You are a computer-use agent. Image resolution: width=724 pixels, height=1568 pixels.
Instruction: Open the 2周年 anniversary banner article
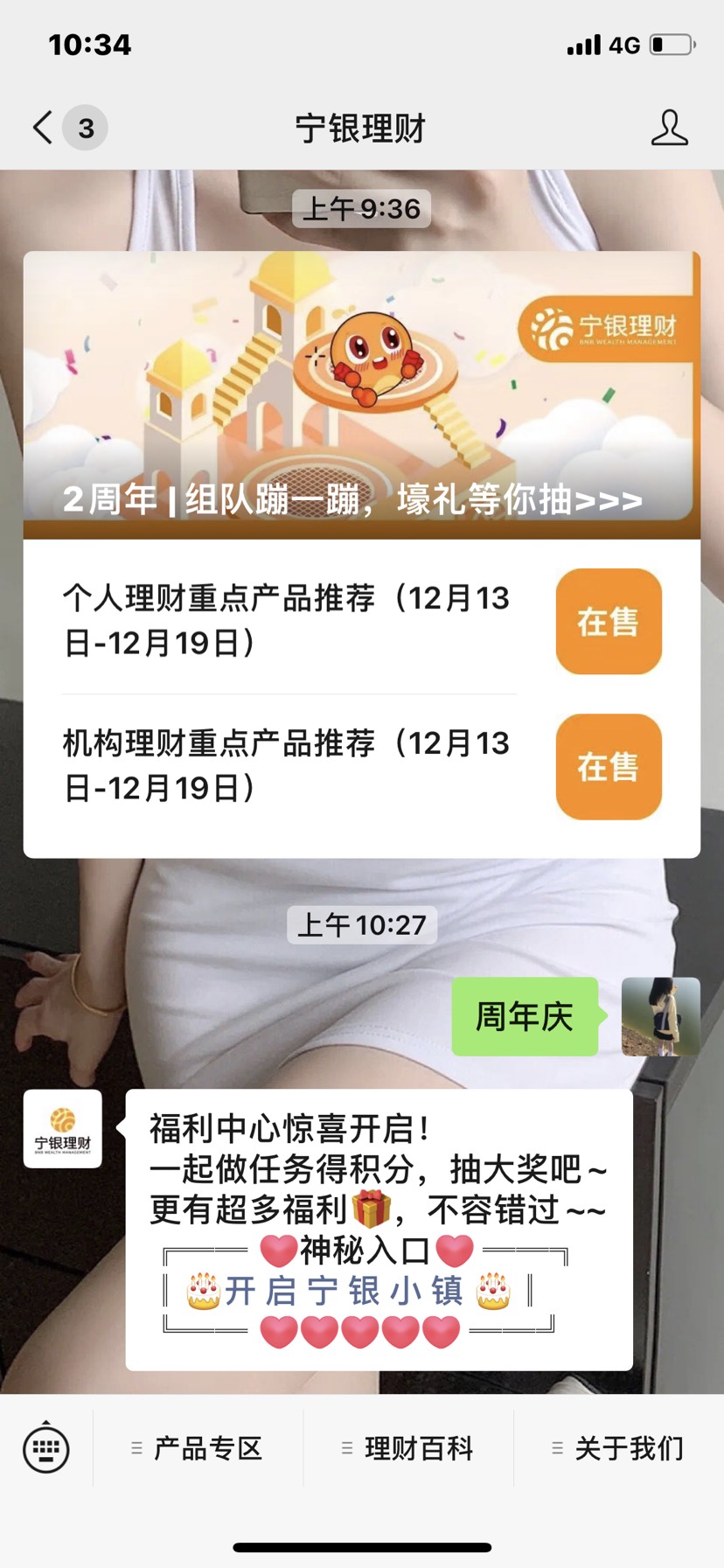pos(361,395)
